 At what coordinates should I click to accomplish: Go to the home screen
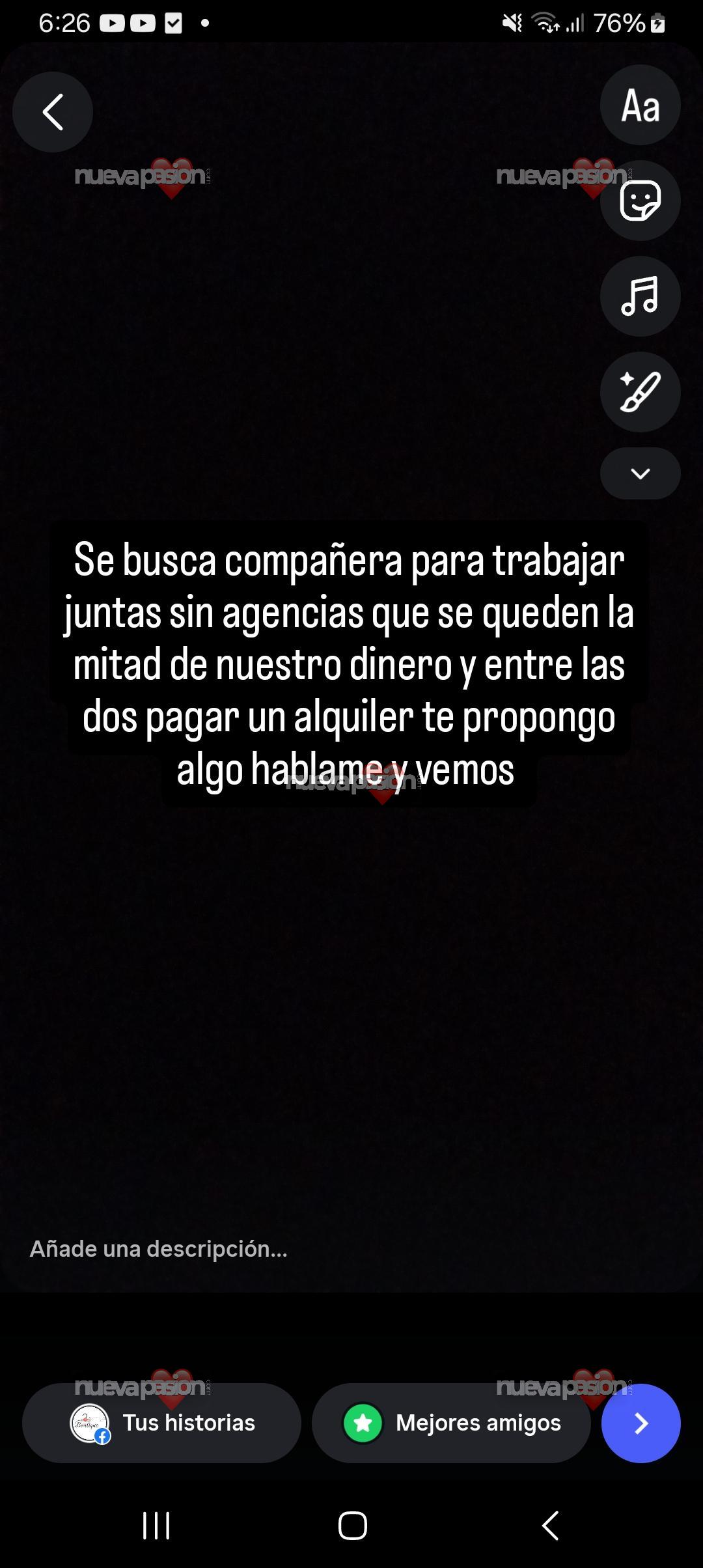[352, 1525]
